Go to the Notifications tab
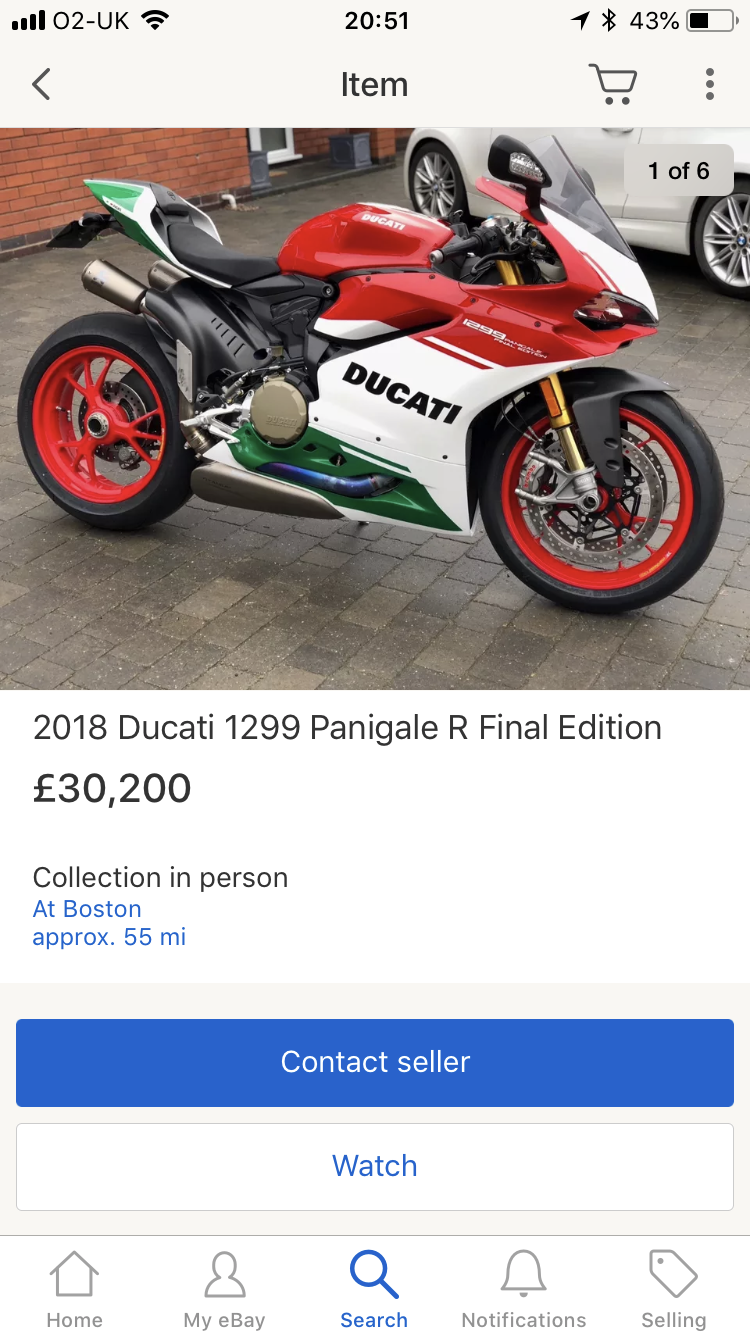The image size is (750, 1334). tap(524, 1290)
